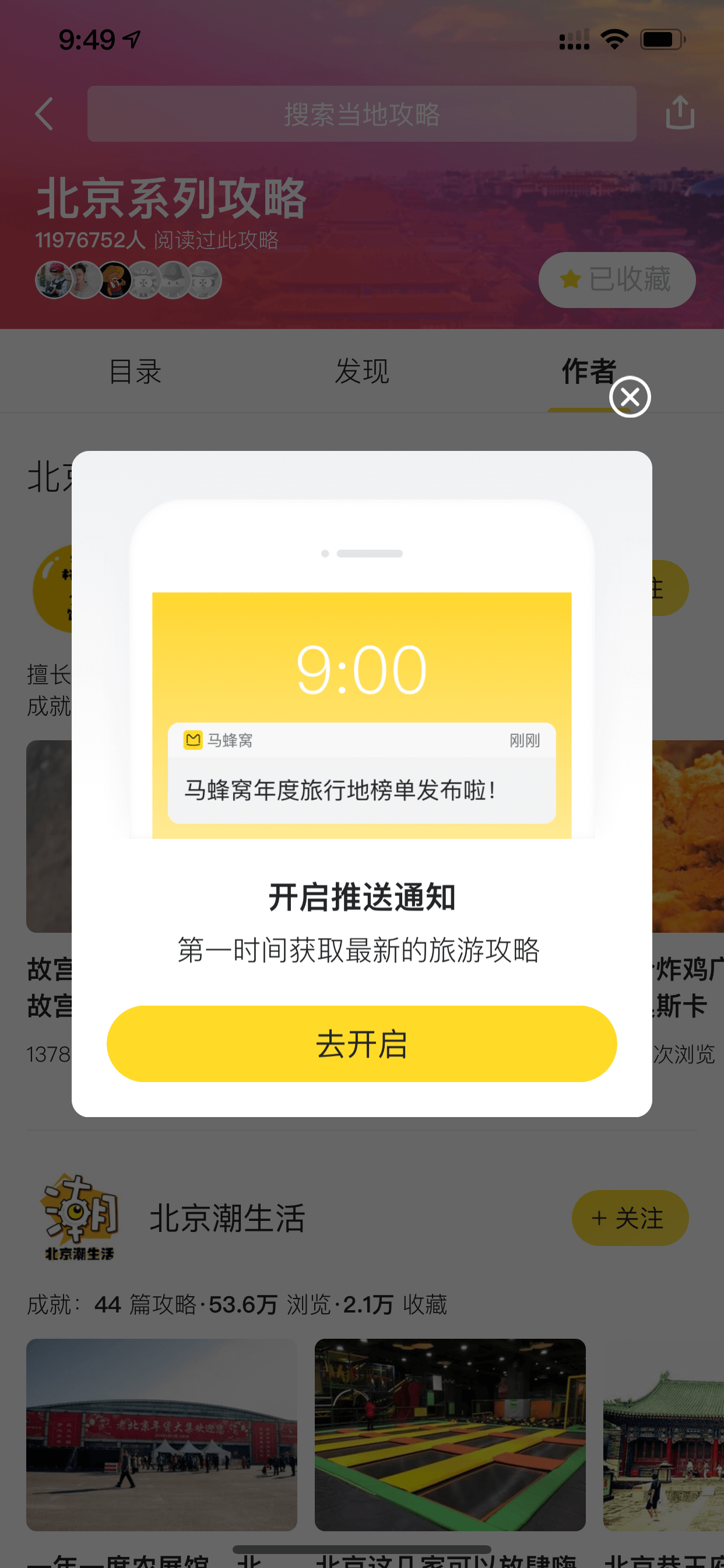Open the 搜索当地攻略 search box
The image size is (724, 1568).
coord(361,114)
